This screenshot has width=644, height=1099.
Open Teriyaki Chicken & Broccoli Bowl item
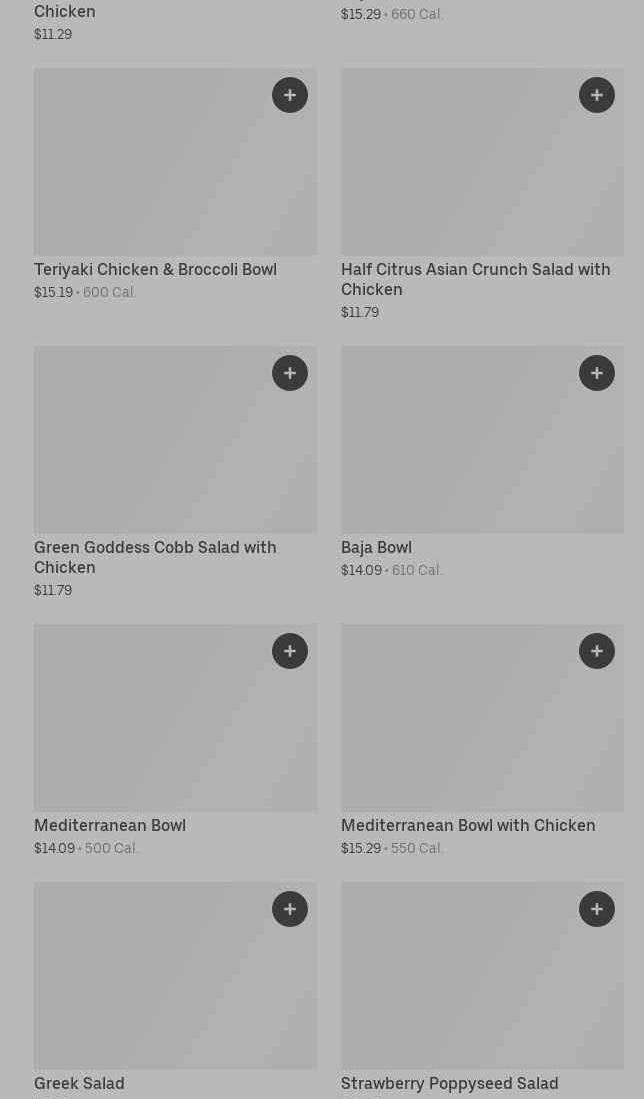tap(155, 270)
